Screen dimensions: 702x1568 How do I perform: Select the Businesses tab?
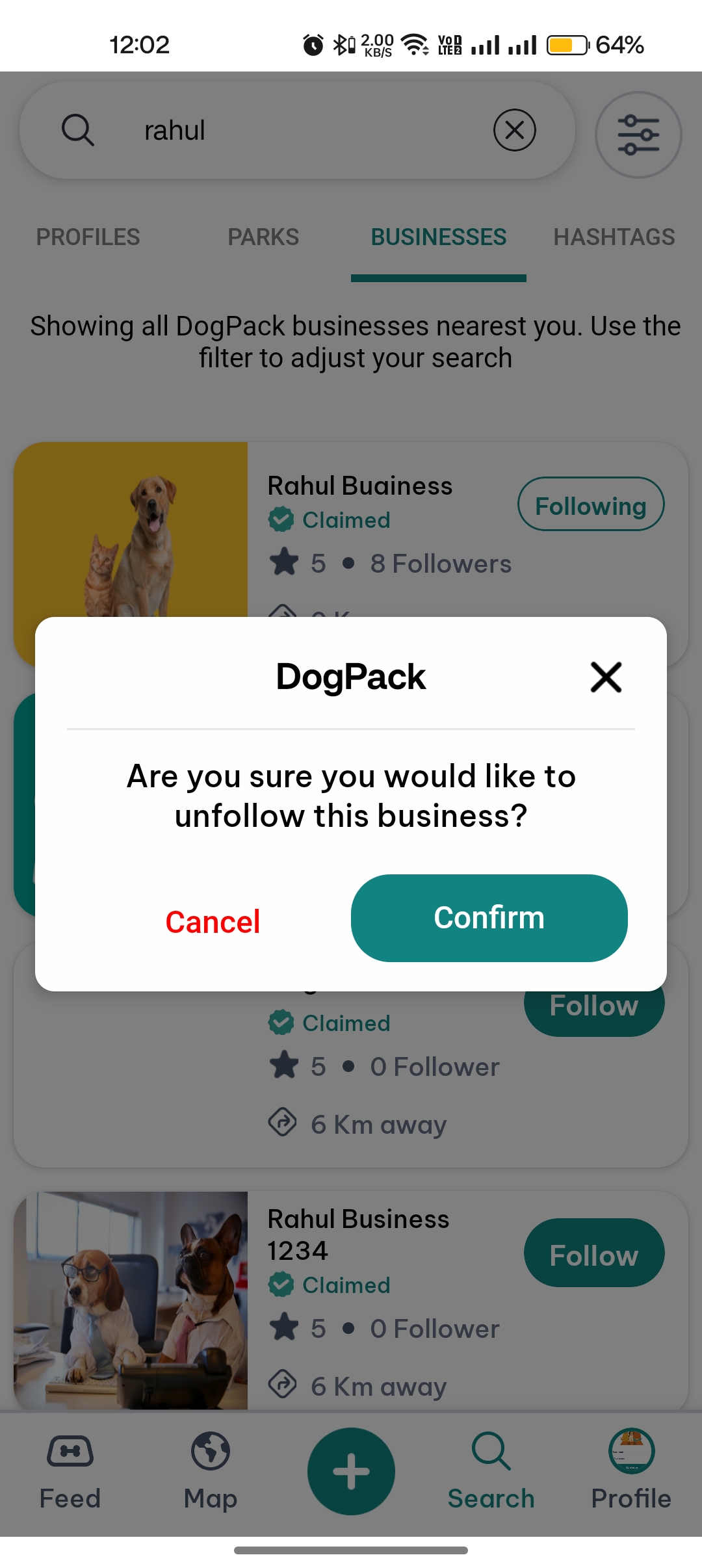coord(438,237)
